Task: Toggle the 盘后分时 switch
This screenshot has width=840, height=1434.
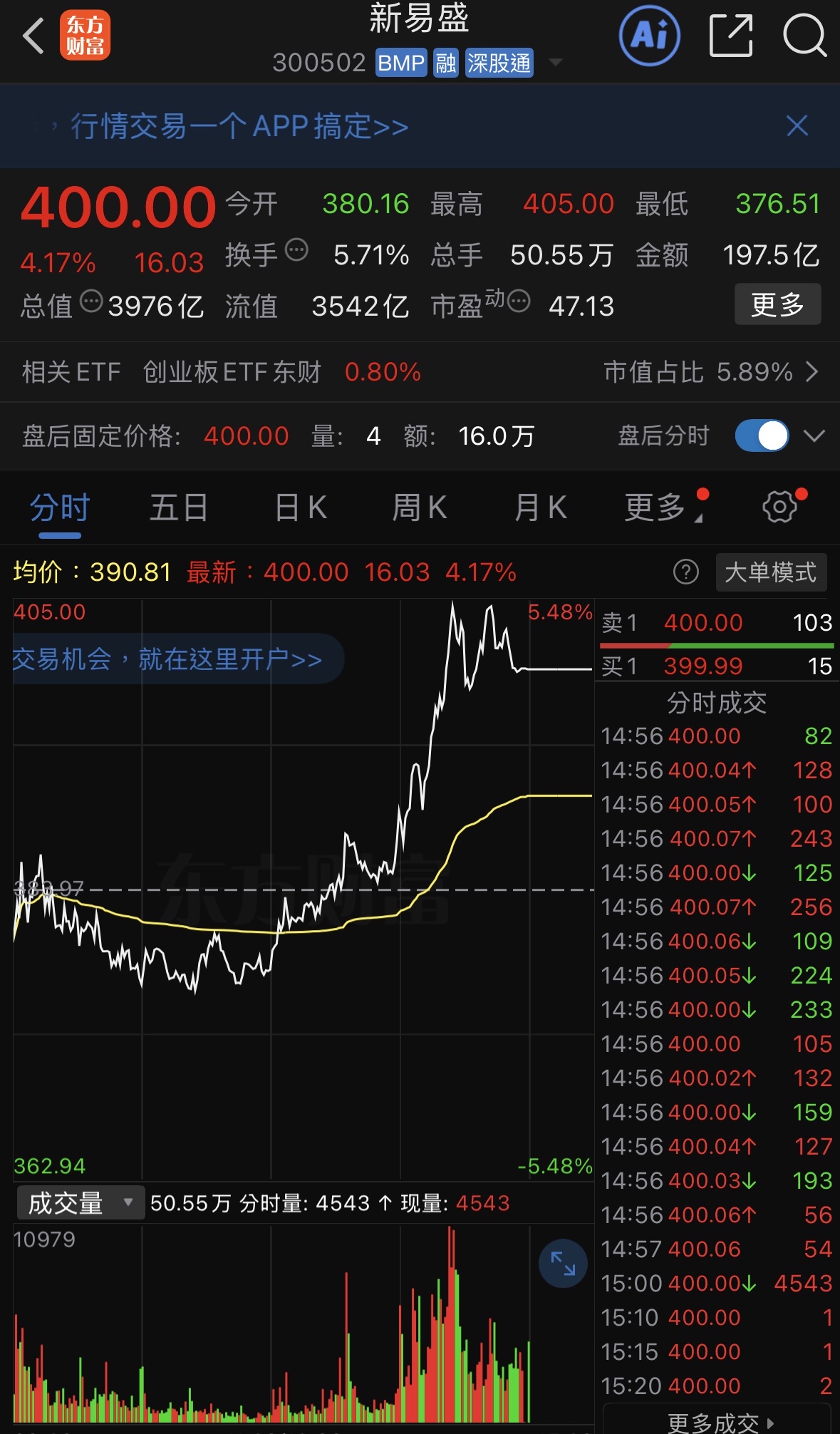Action: (762, 435)
